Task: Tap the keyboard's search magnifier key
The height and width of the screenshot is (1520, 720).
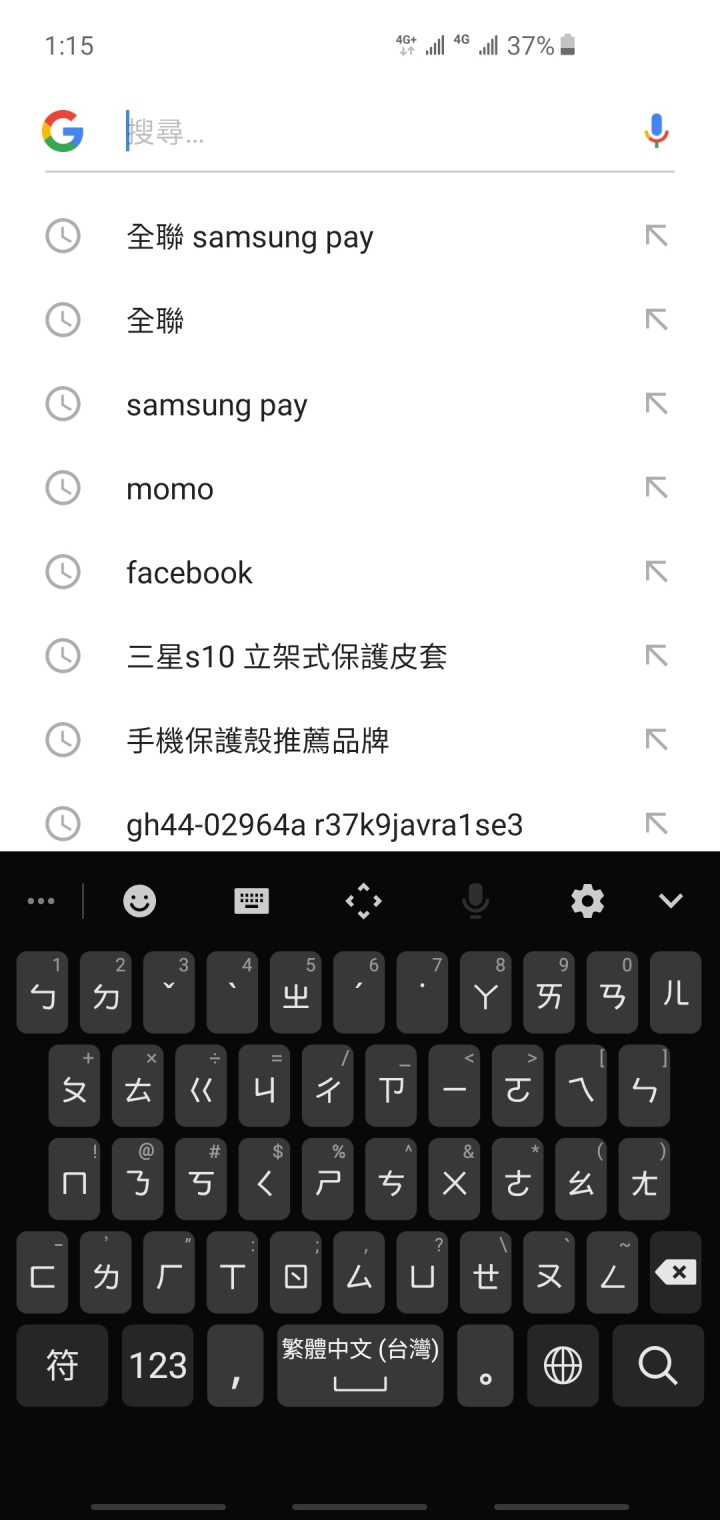Action: point(657,1365)
